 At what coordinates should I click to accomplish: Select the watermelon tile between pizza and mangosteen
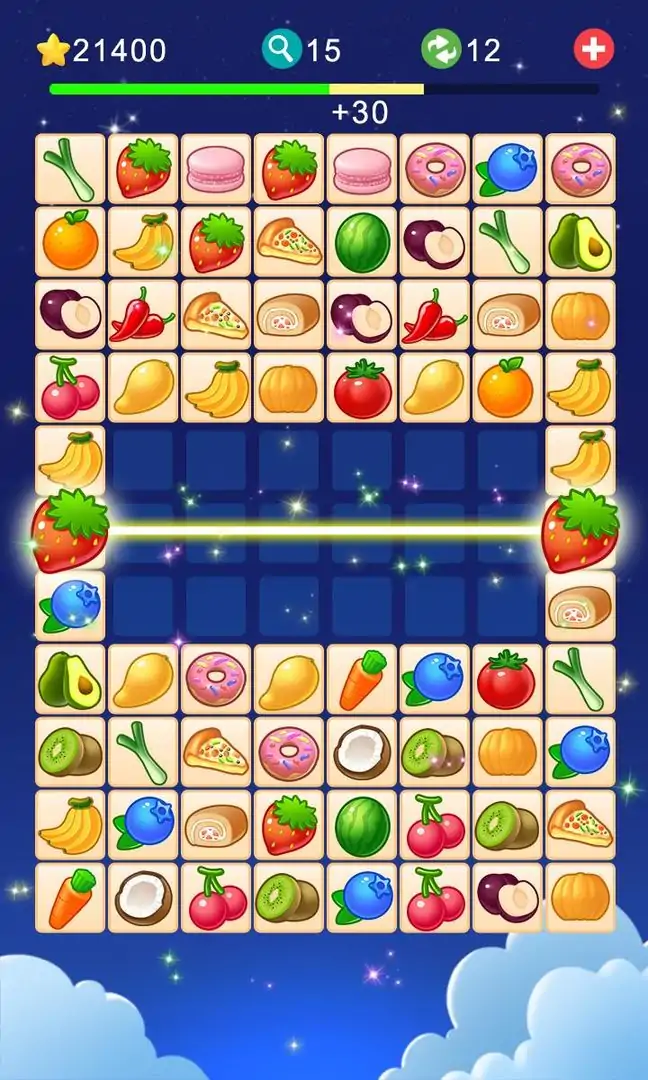pyautogui.click(x=362, y=242)
